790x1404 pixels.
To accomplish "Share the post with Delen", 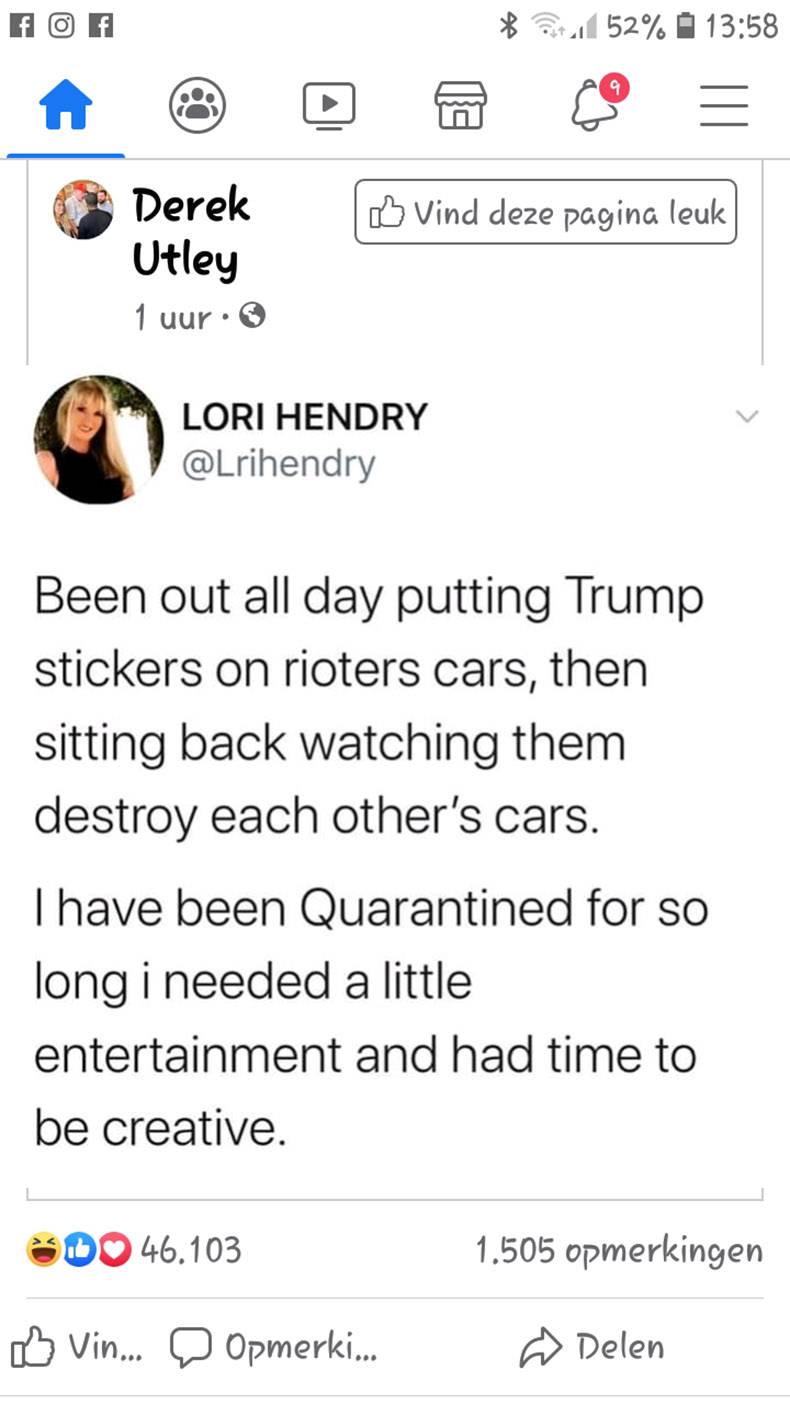I will (x=592, y=1348).
